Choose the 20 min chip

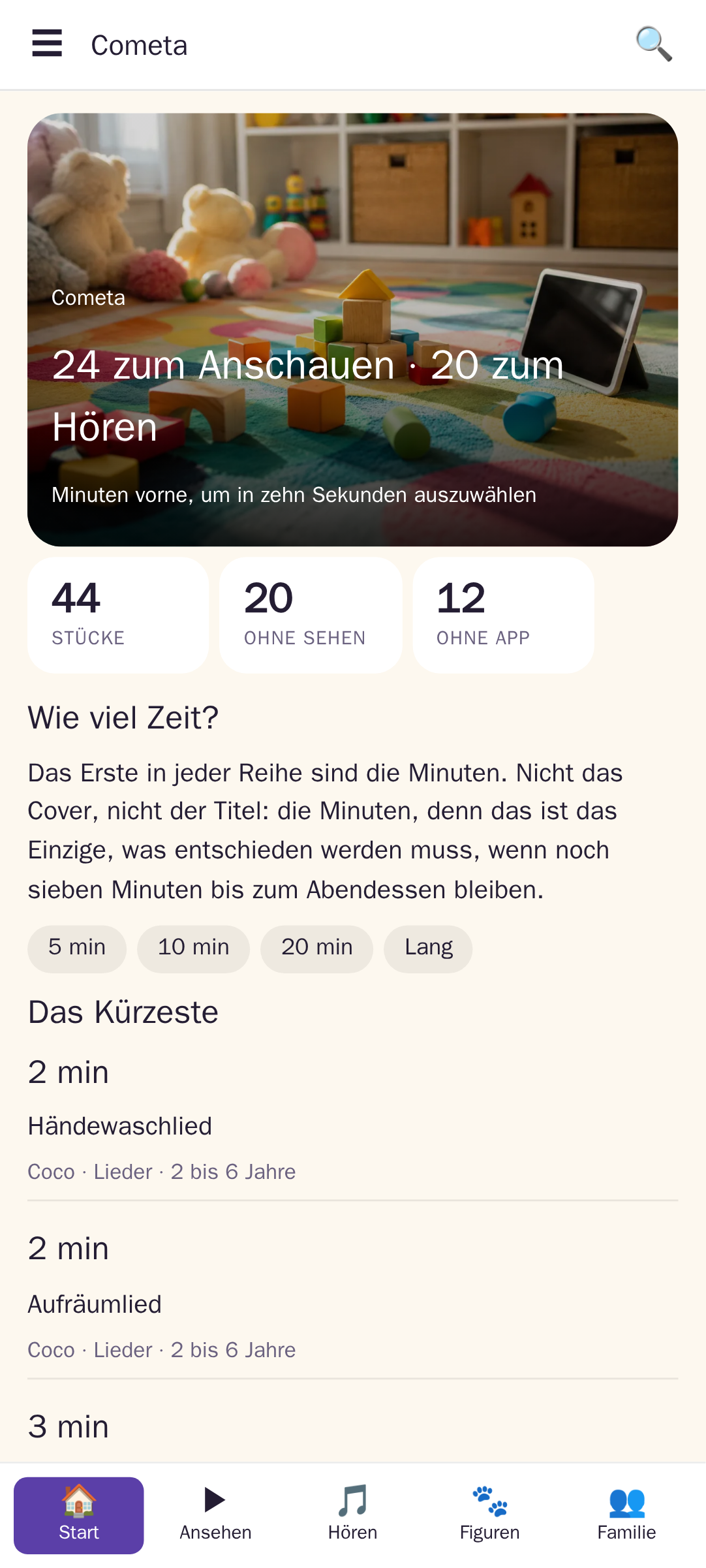click(x=316, y=949)
